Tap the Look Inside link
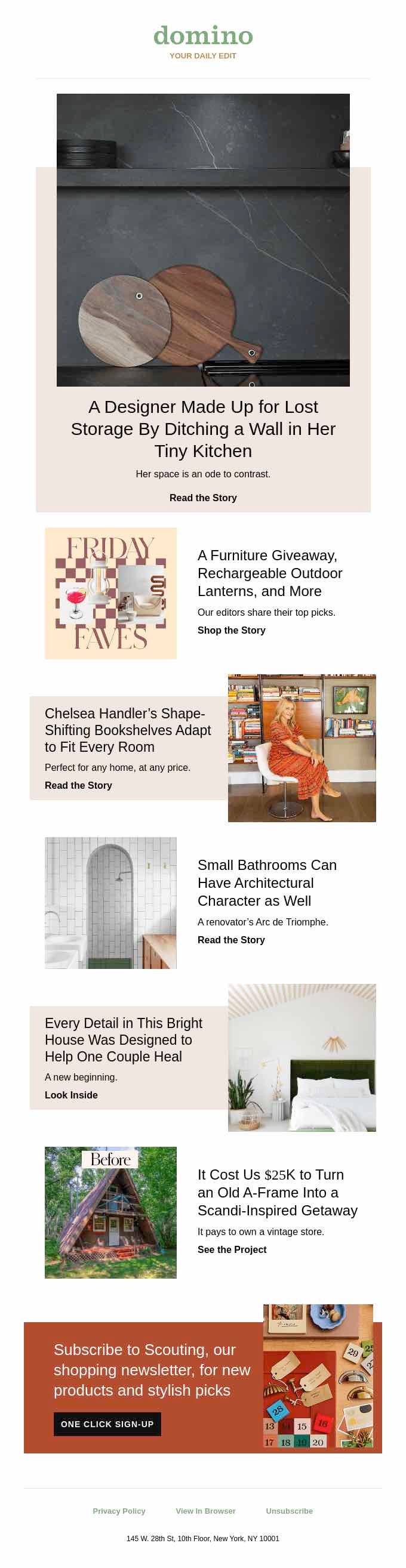This screenshot has width=406, height=1568. tap(70, 1095)
